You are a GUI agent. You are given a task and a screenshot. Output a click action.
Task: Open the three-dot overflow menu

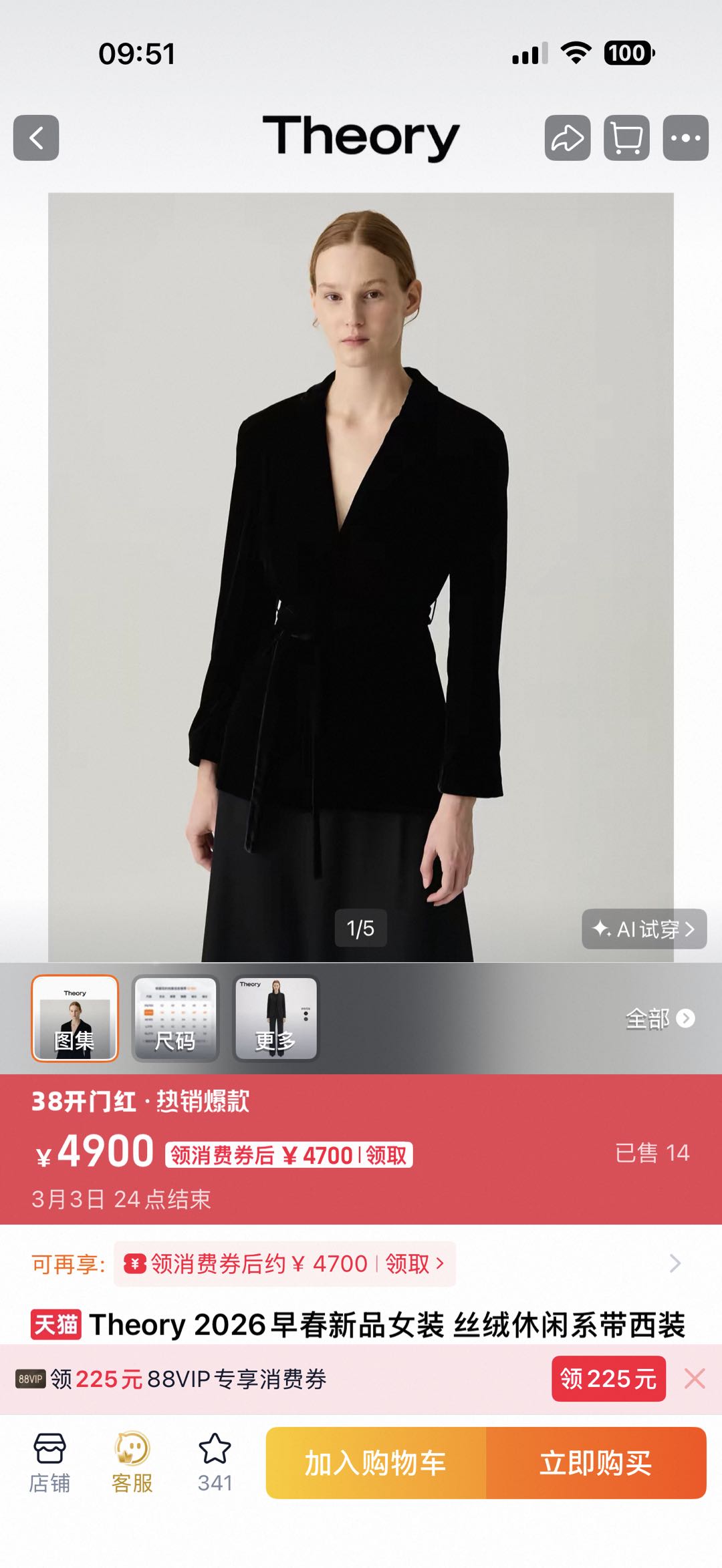click(x=685, y=138)
